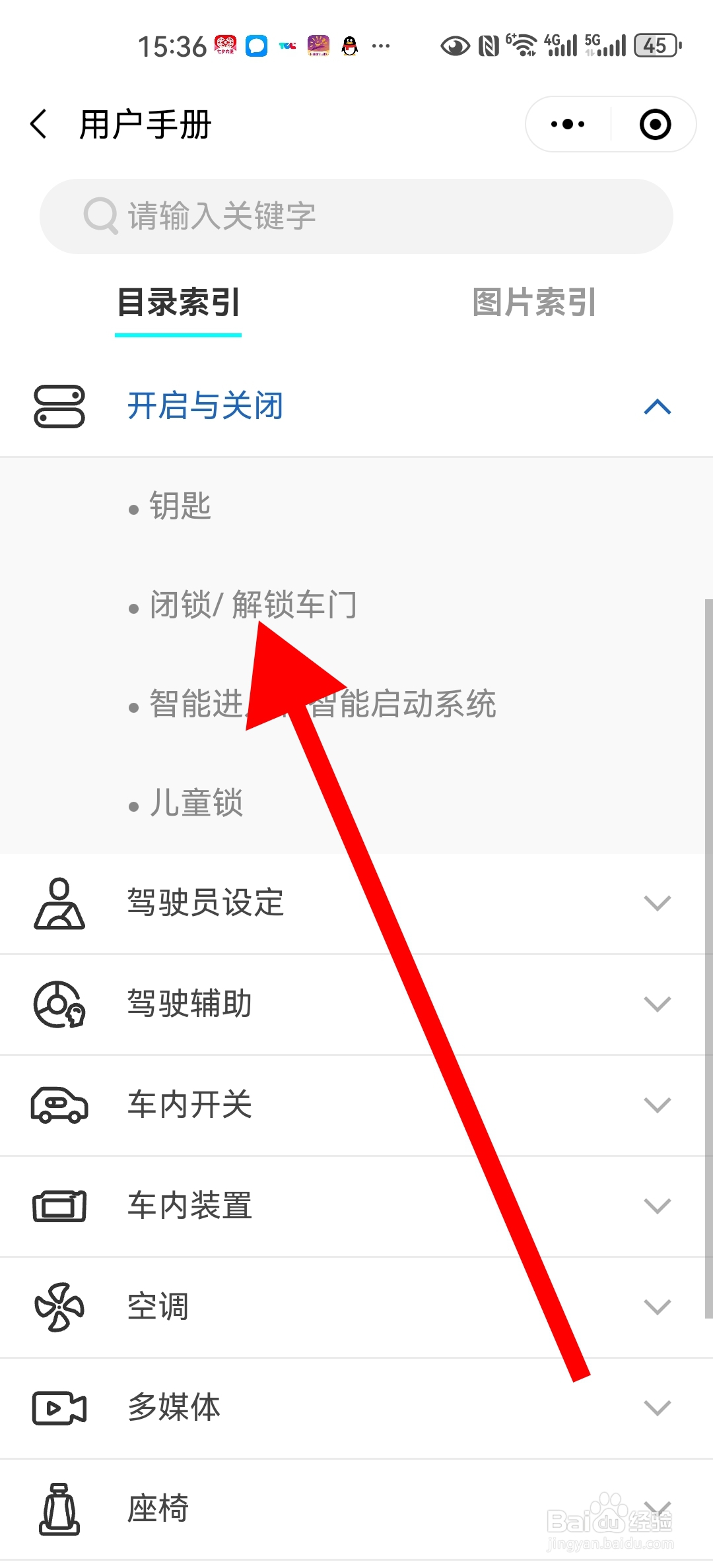Viewport: 713px width, 1568px height.
Task: Click the 多媒体 video icon
Action: (58, 1407)
